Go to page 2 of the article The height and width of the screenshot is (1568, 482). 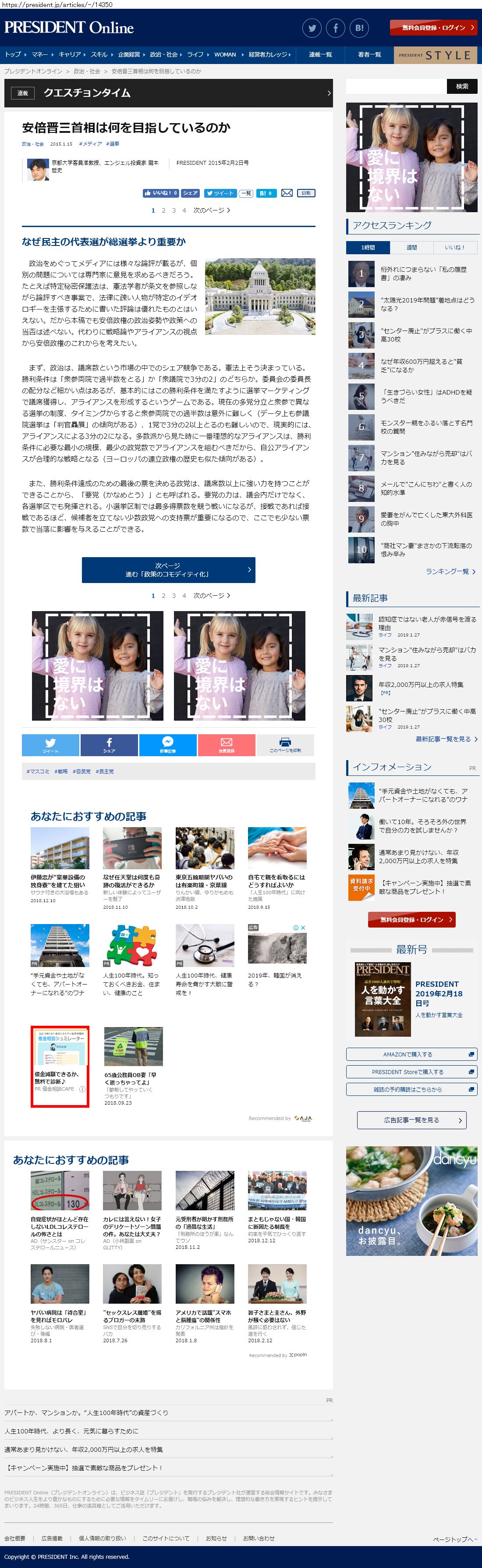(163, 210)
